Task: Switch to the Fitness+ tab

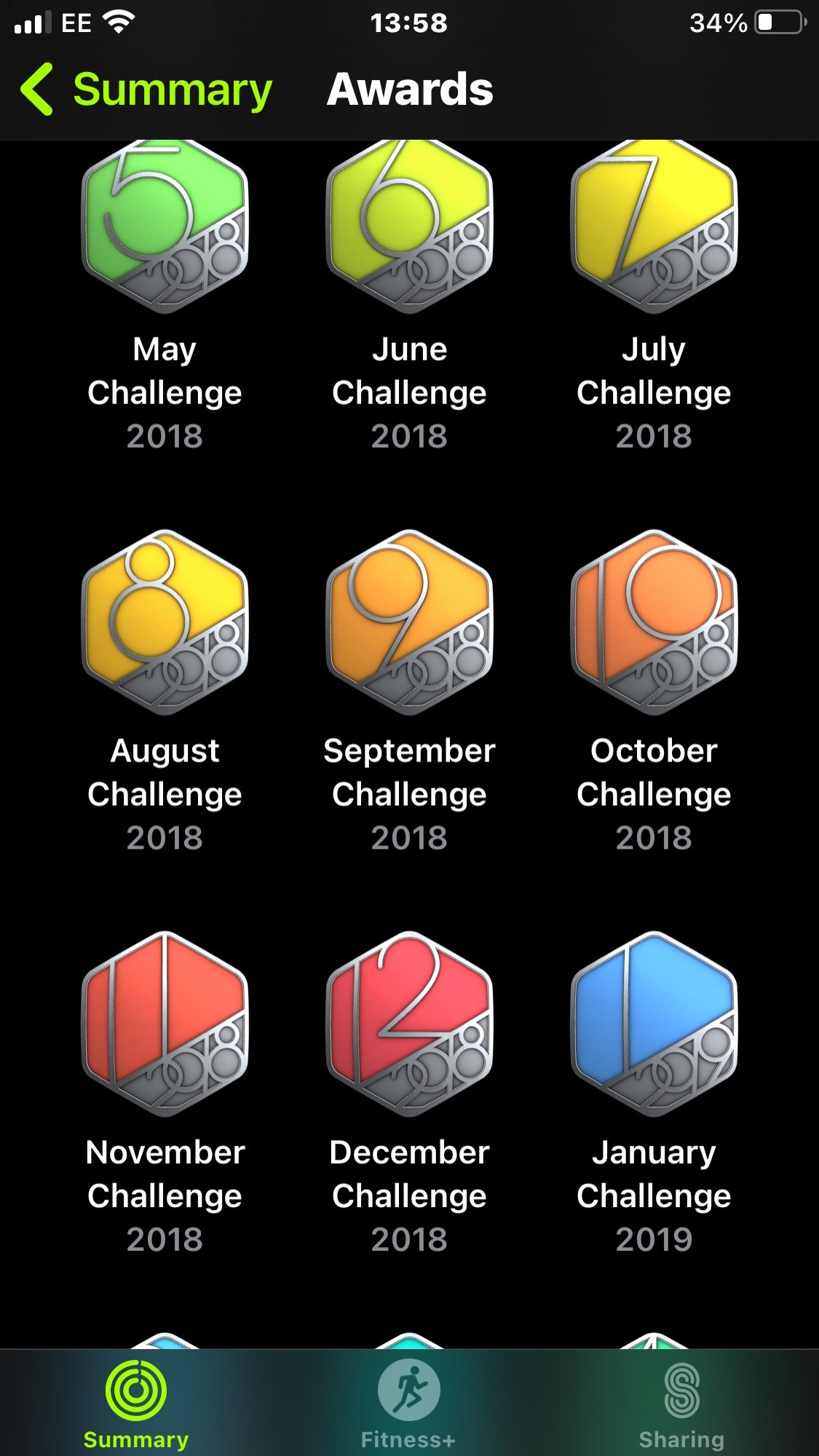Action: [x=408, y=1405]
